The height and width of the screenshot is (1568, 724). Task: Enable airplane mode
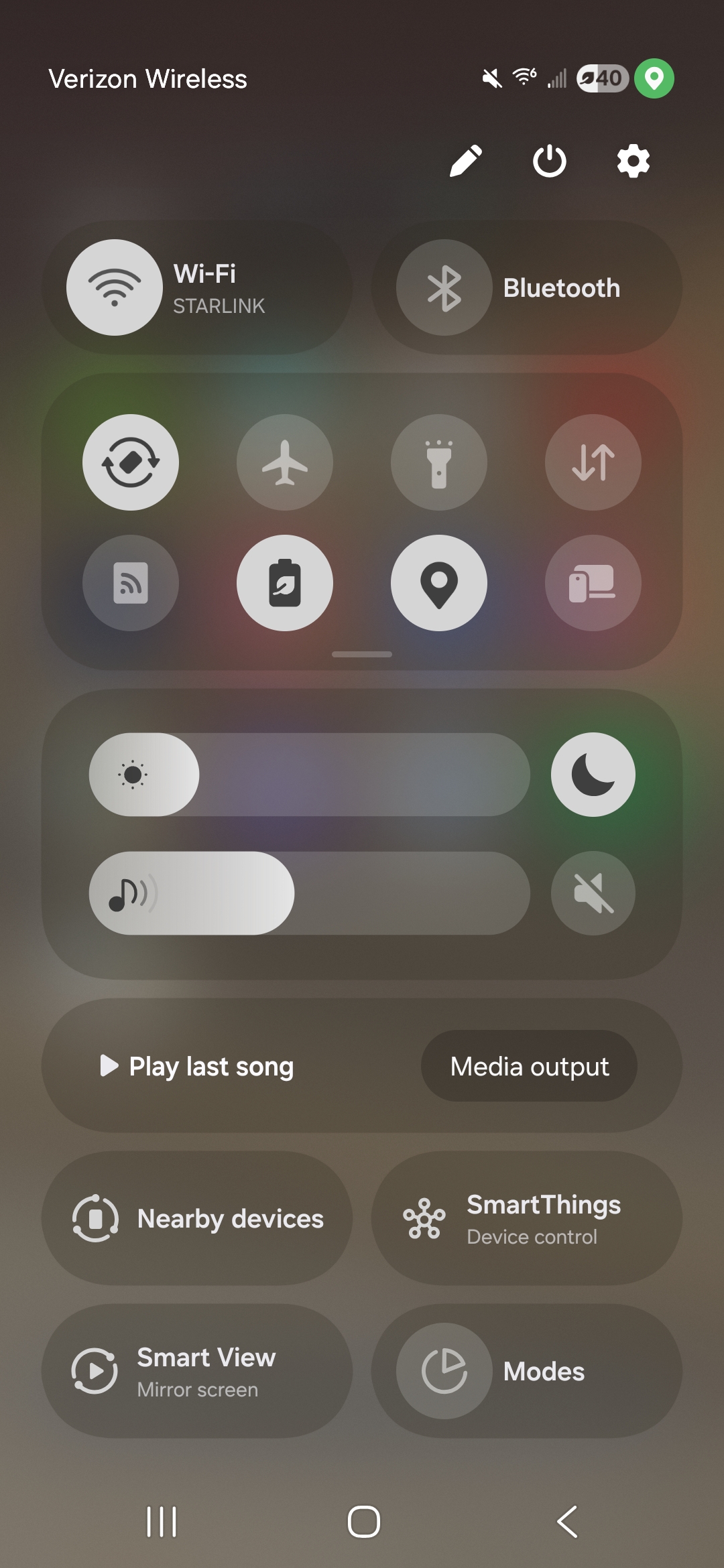(x=285, y=462)
